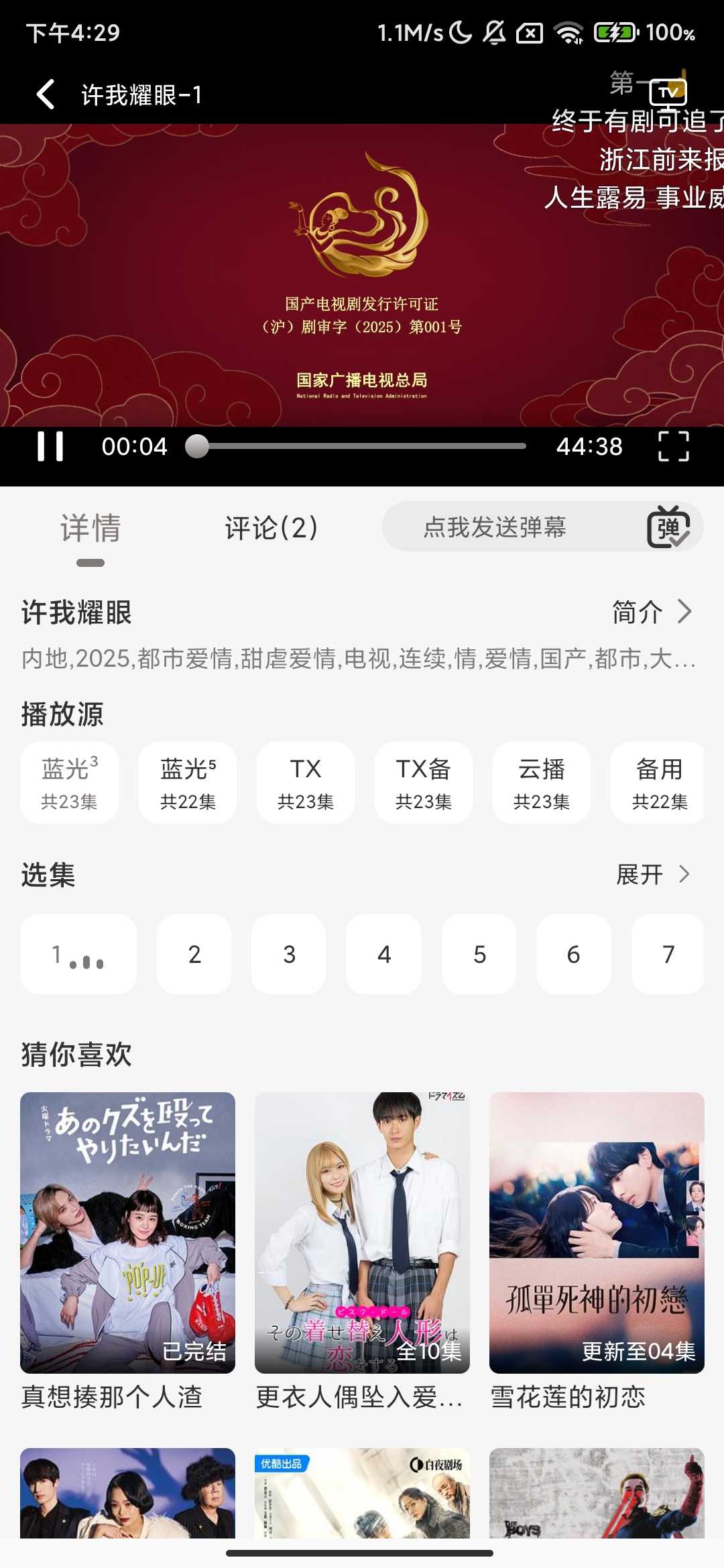
Task: Select the 详情 tab
Action: 90,528
